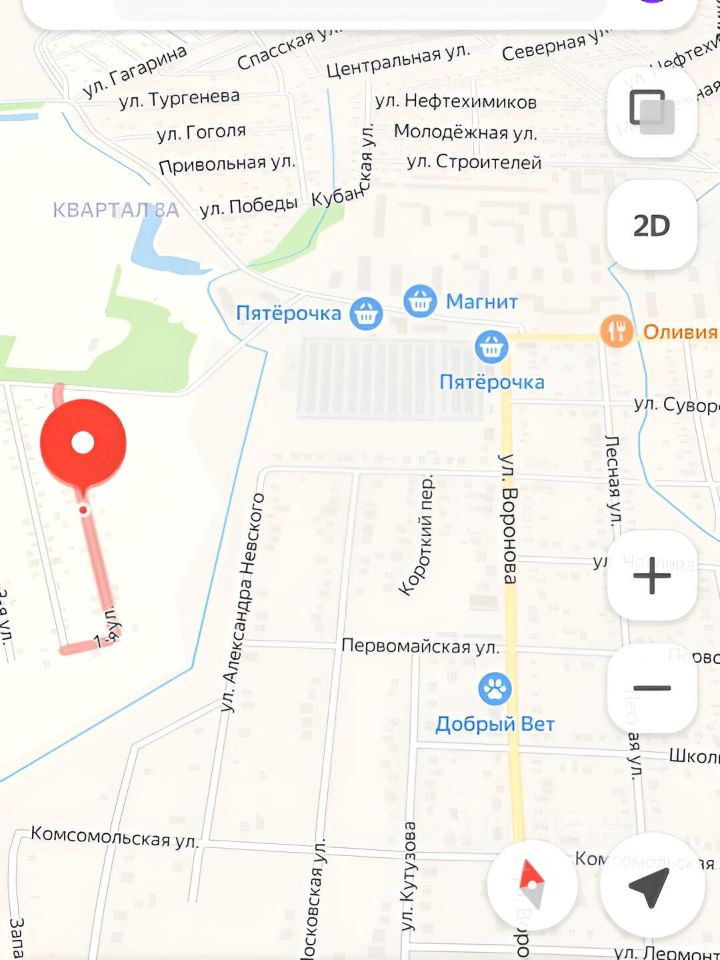Zoom out with the minus button
720x960 pixels.
click(x=651, y=688)
